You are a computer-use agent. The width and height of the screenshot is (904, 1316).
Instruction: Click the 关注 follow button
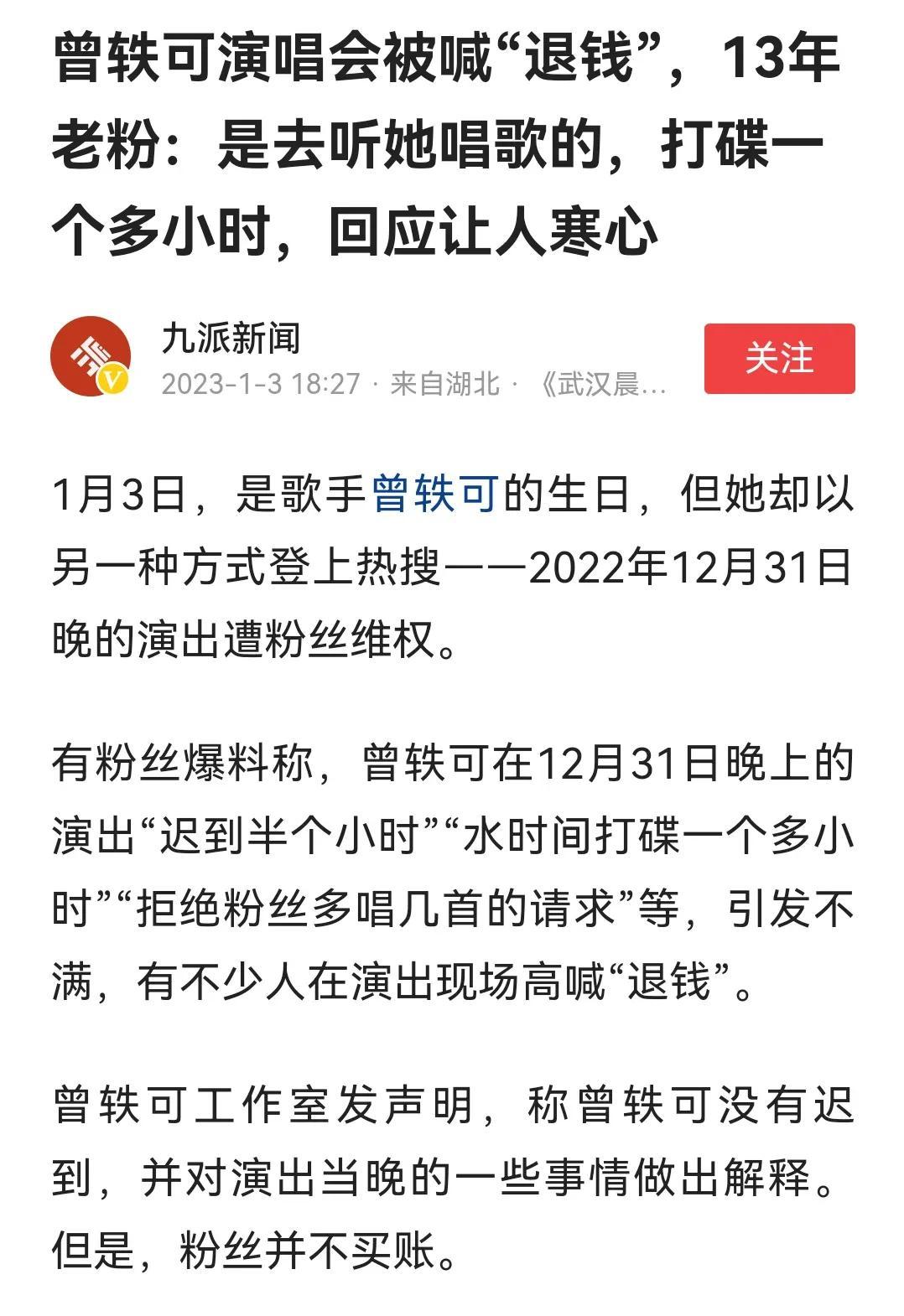[x=781, y=359]
